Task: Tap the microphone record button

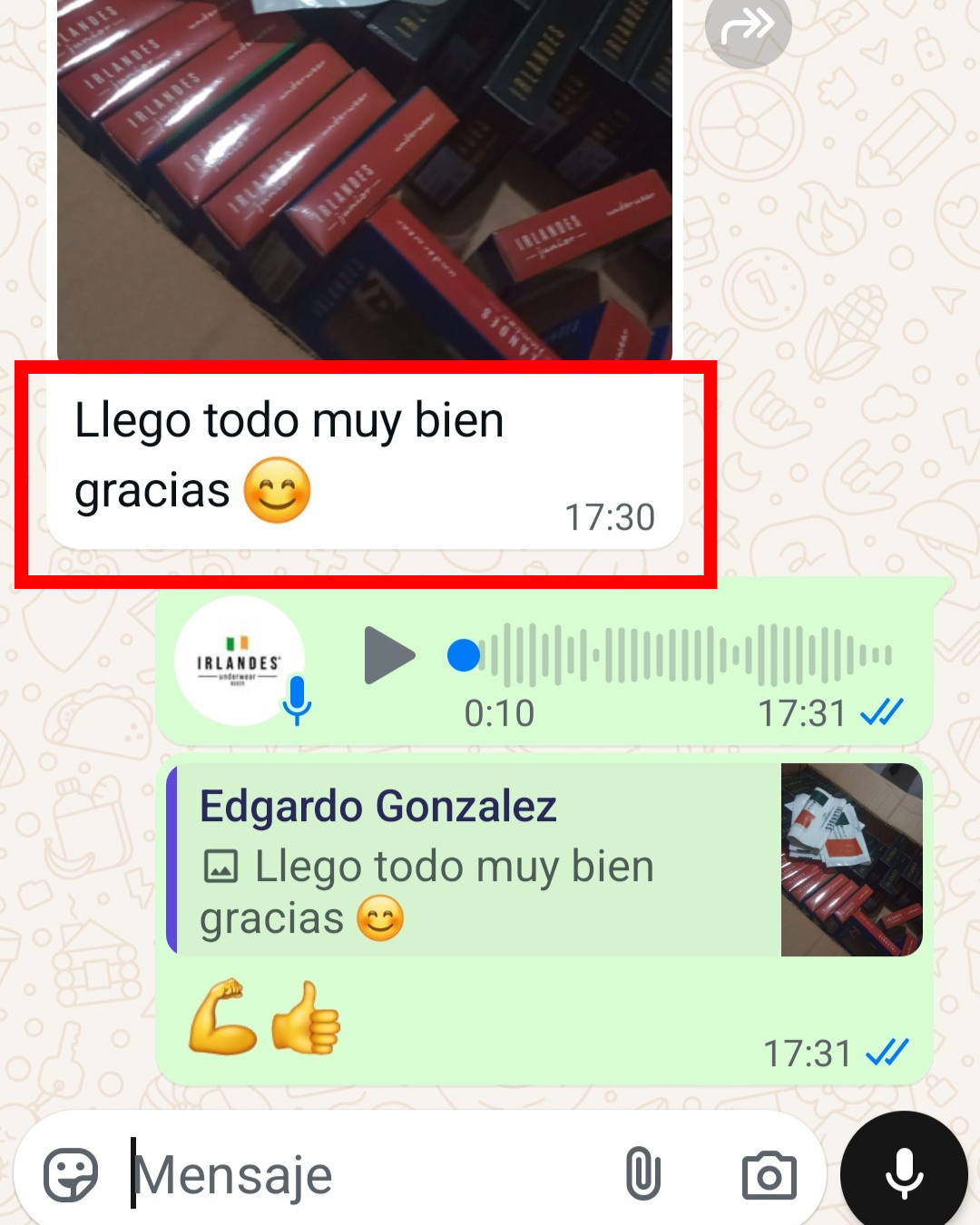Action: 904,1173
